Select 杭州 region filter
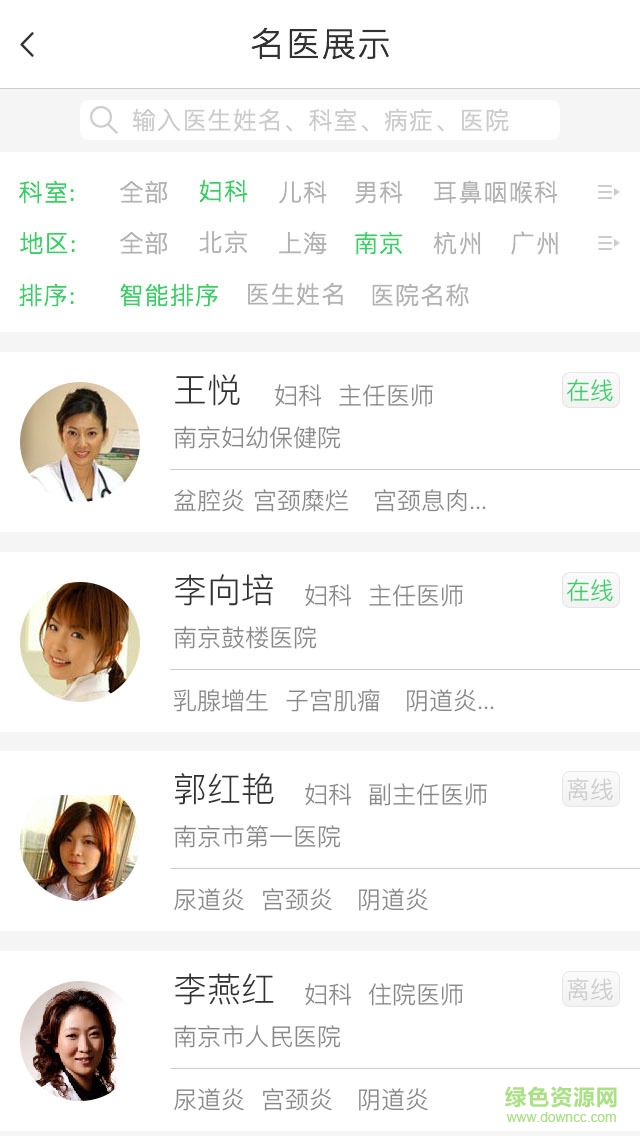 (x=458, y=243)
